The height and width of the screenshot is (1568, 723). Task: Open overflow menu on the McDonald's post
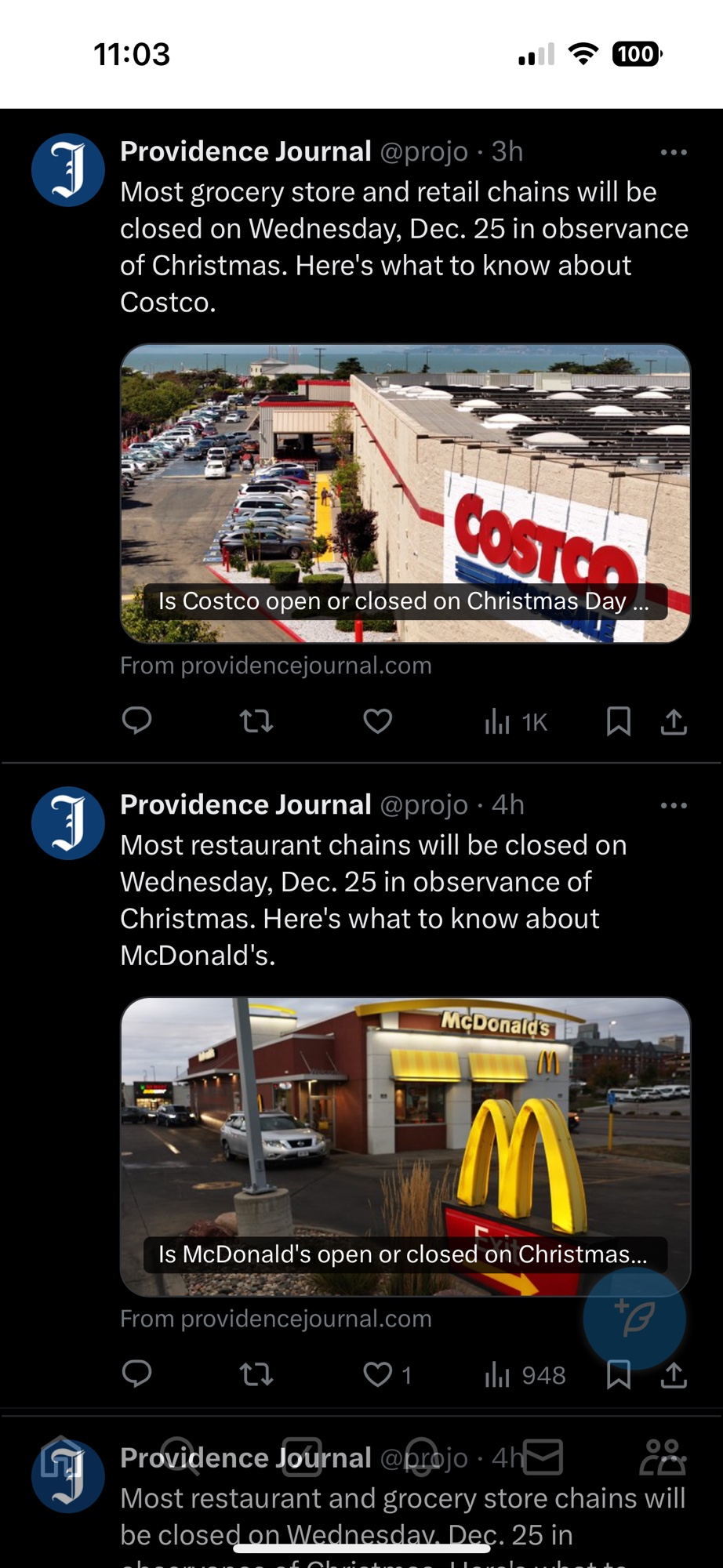(673, 805)
